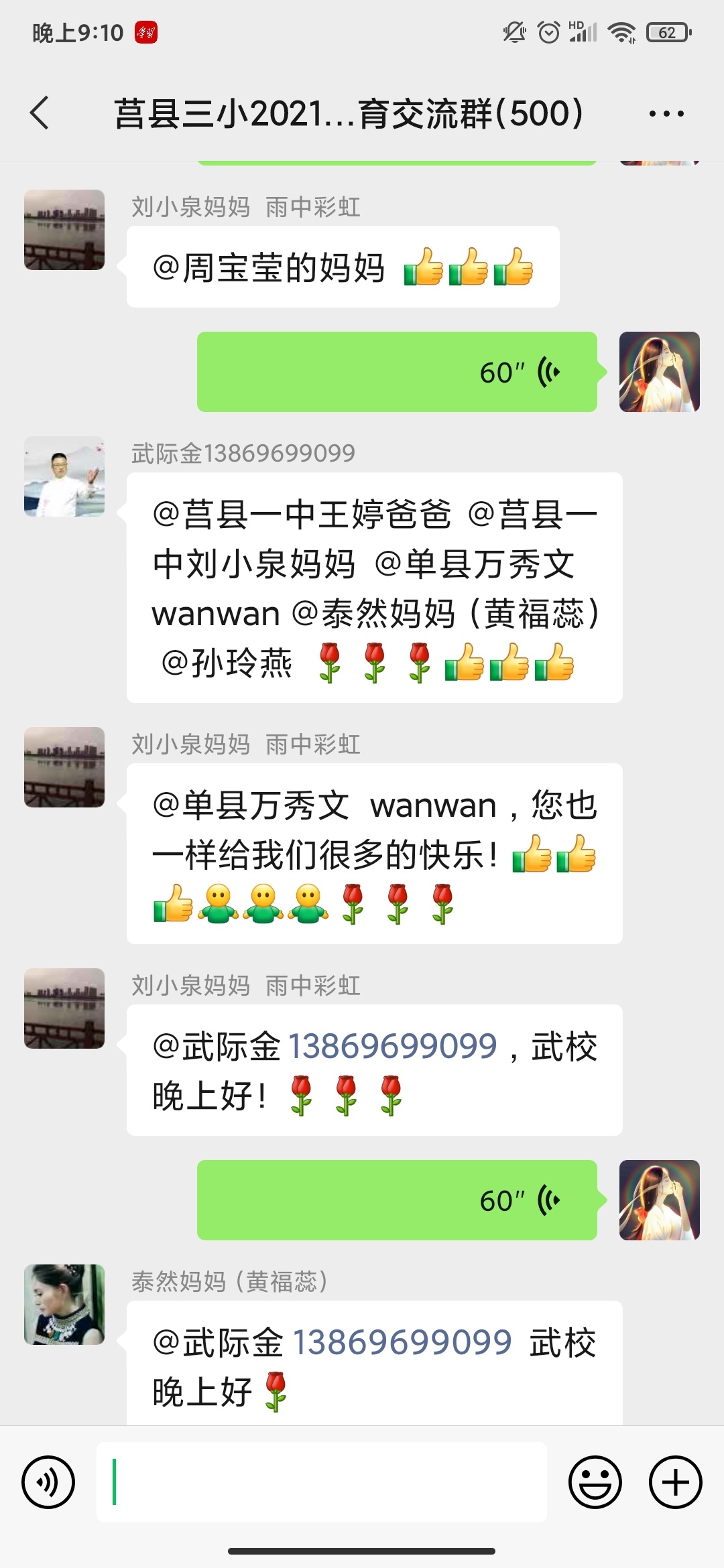Image resolution: width=724 pixels, height=1568 pixels.
Task: Play the 60-second voice message above 武际金's message
Action: tap(397, 372)
